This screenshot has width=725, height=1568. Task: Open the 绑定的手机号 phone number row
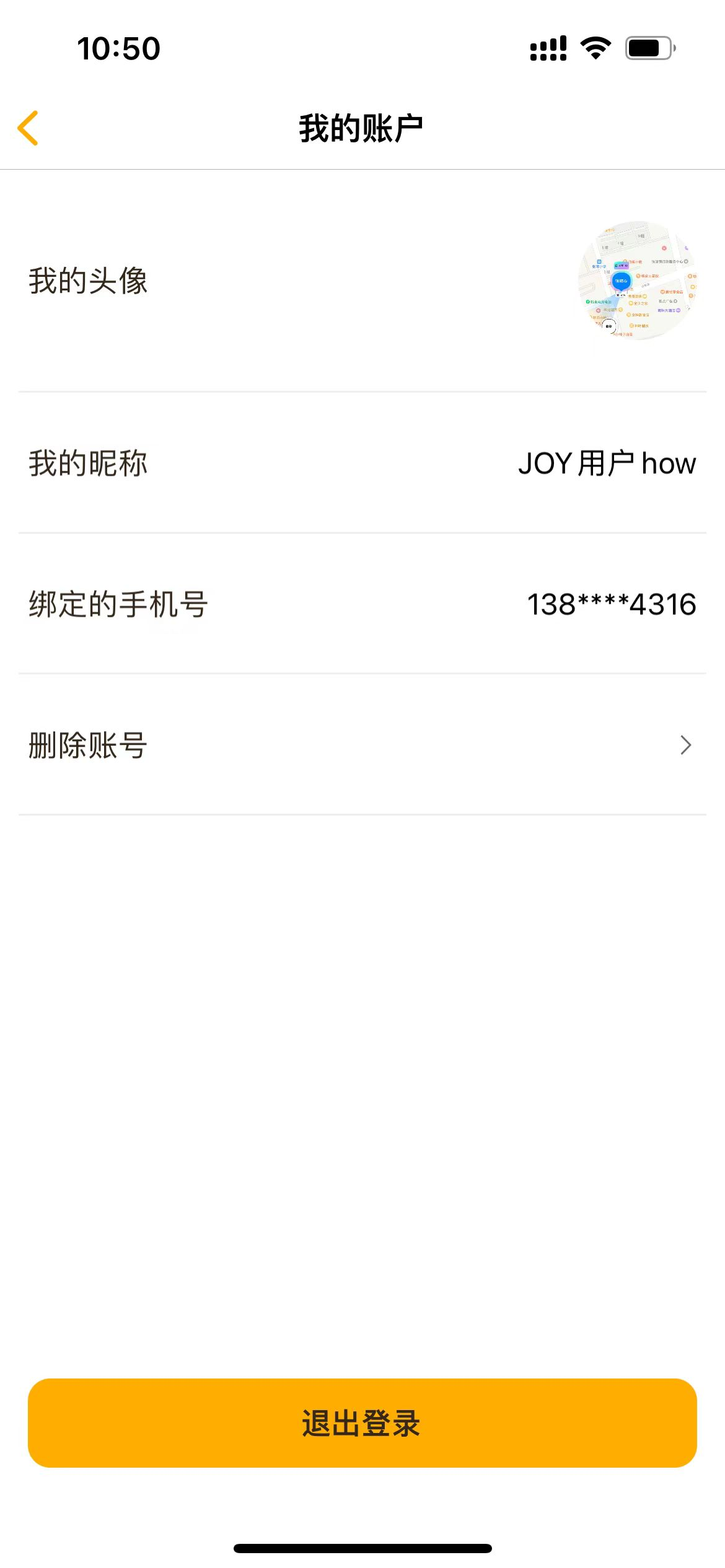[x=362, y=604]
